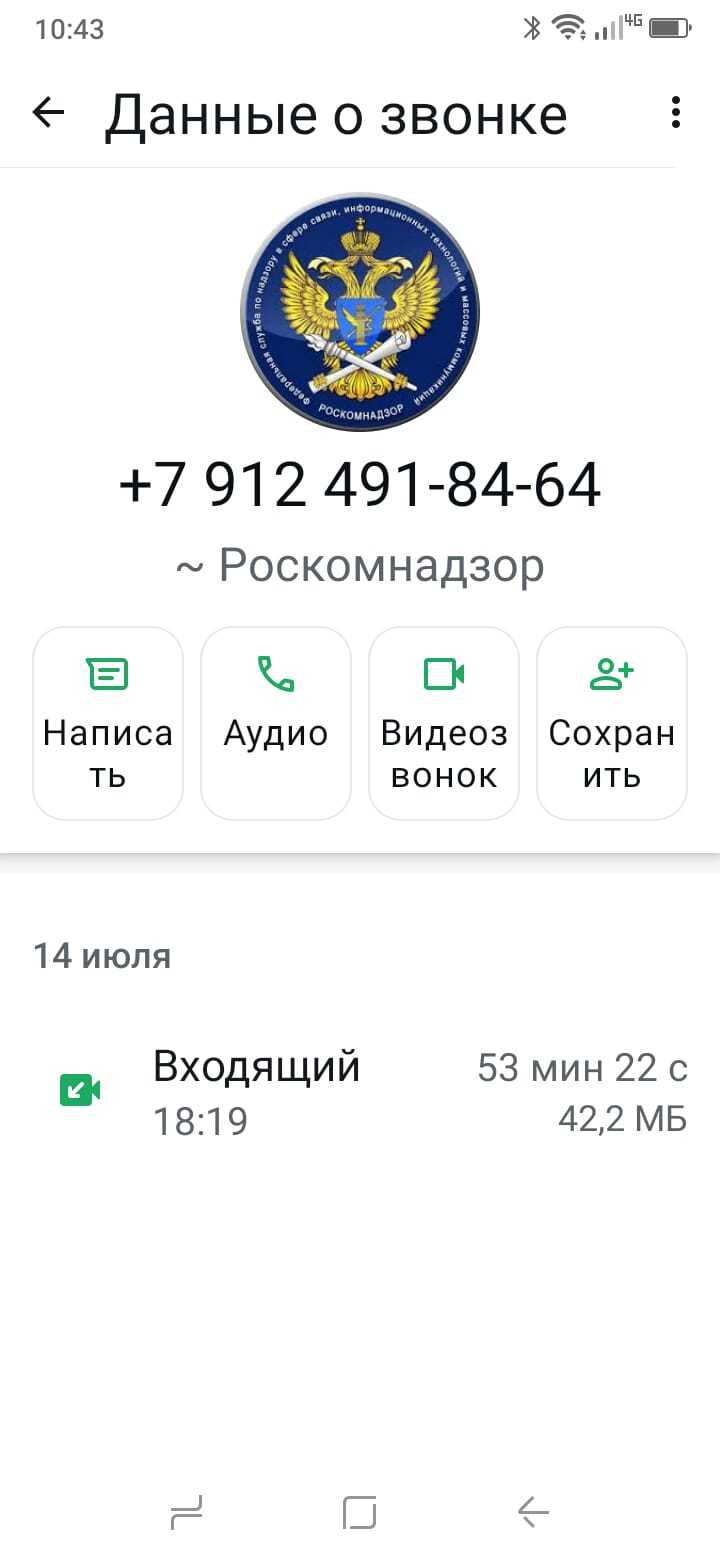This screenshot has height=1560, width=720.
Task: Open the Роскомнадзор profile picture
Action: click(360, 312)
